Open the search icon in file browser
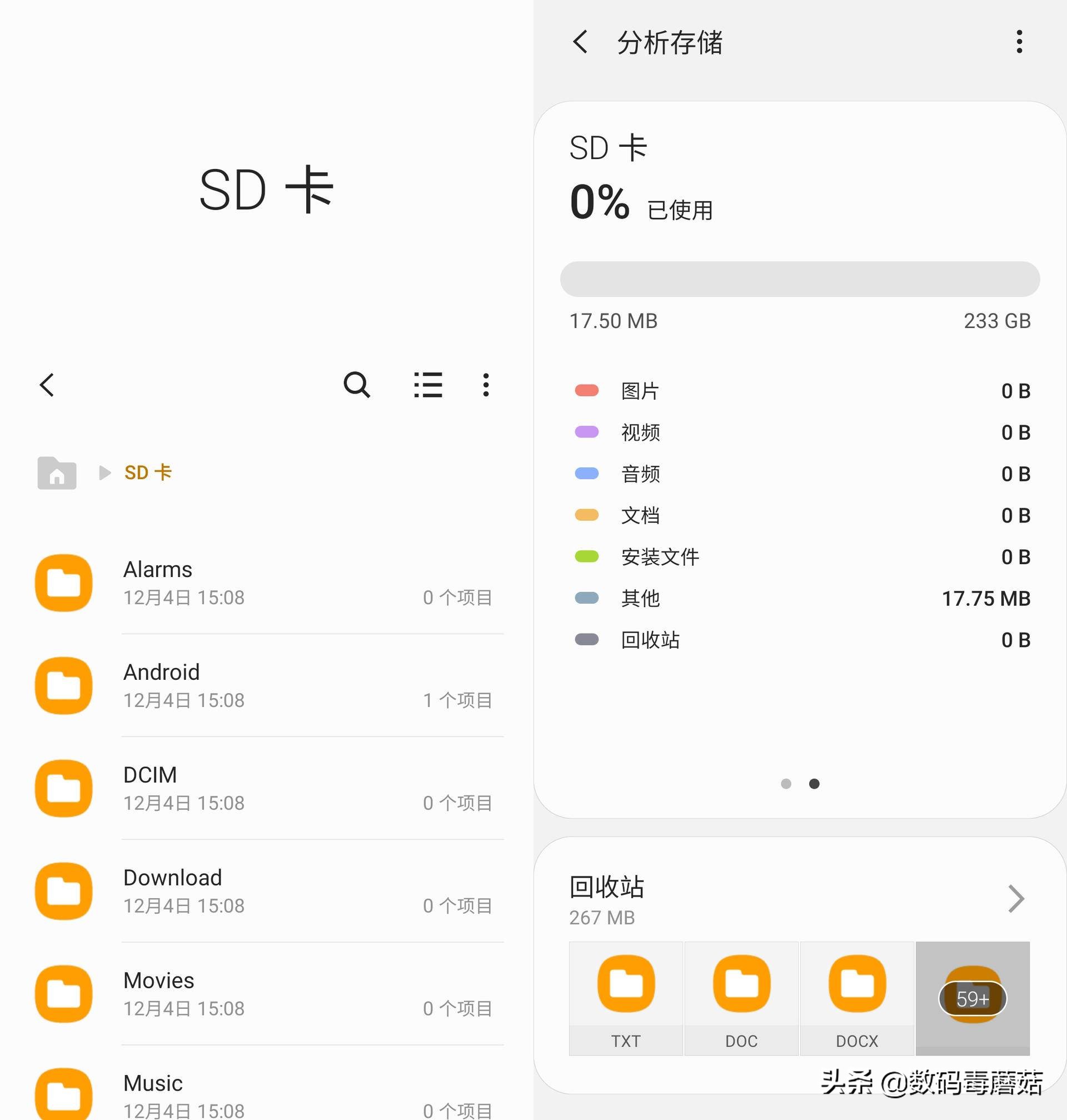Image resolution: width=1067 pixels, height=1120 pixels. point(357,385)
